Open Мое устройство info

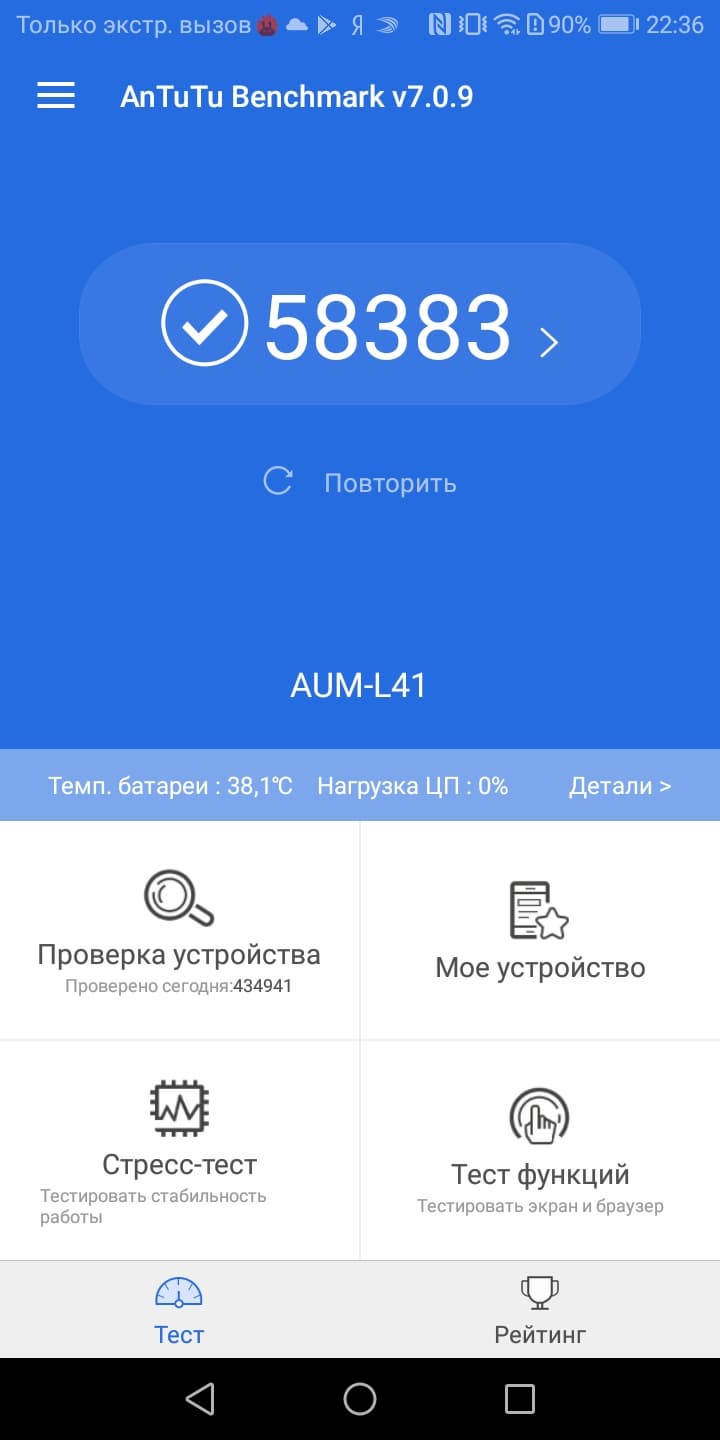tap(540, 930)
